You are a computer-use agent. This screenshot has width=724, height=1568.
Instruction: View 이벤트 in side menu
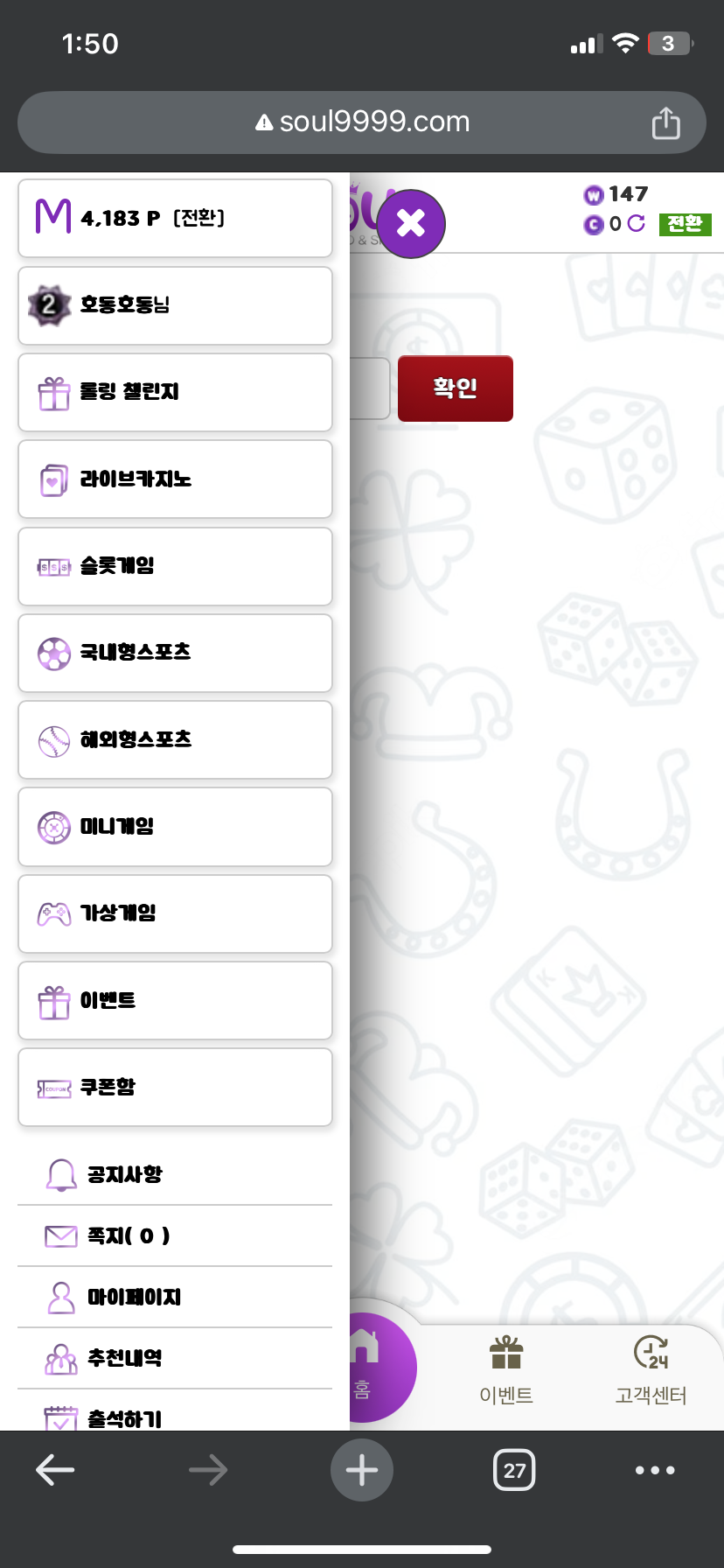pyautogui.click(x=175, y=1000)
